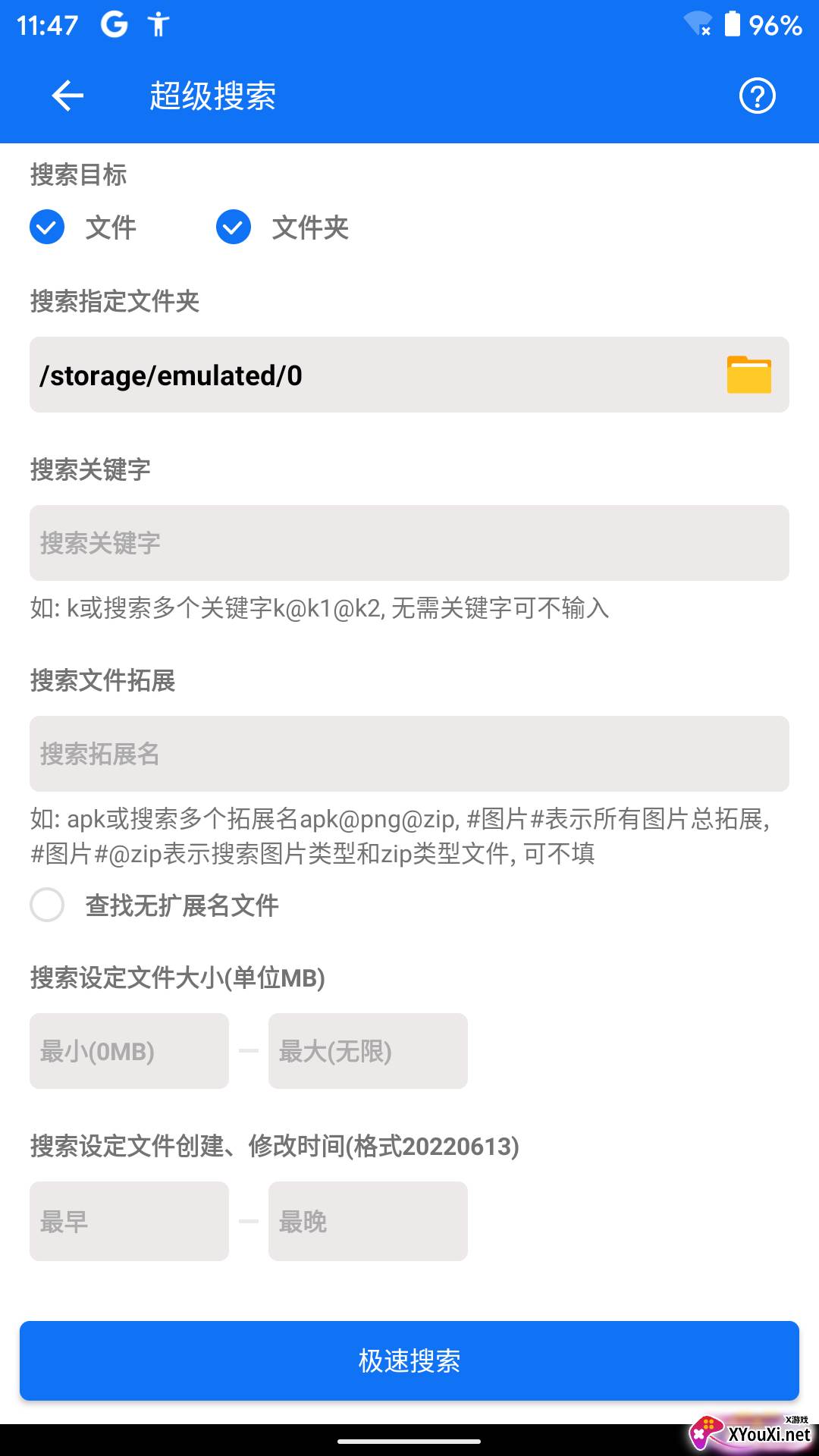The width and height of the screenshot is (819, 1456).
Task: Open the yellow folder picker icon
Action: click(x=749, y=375)
